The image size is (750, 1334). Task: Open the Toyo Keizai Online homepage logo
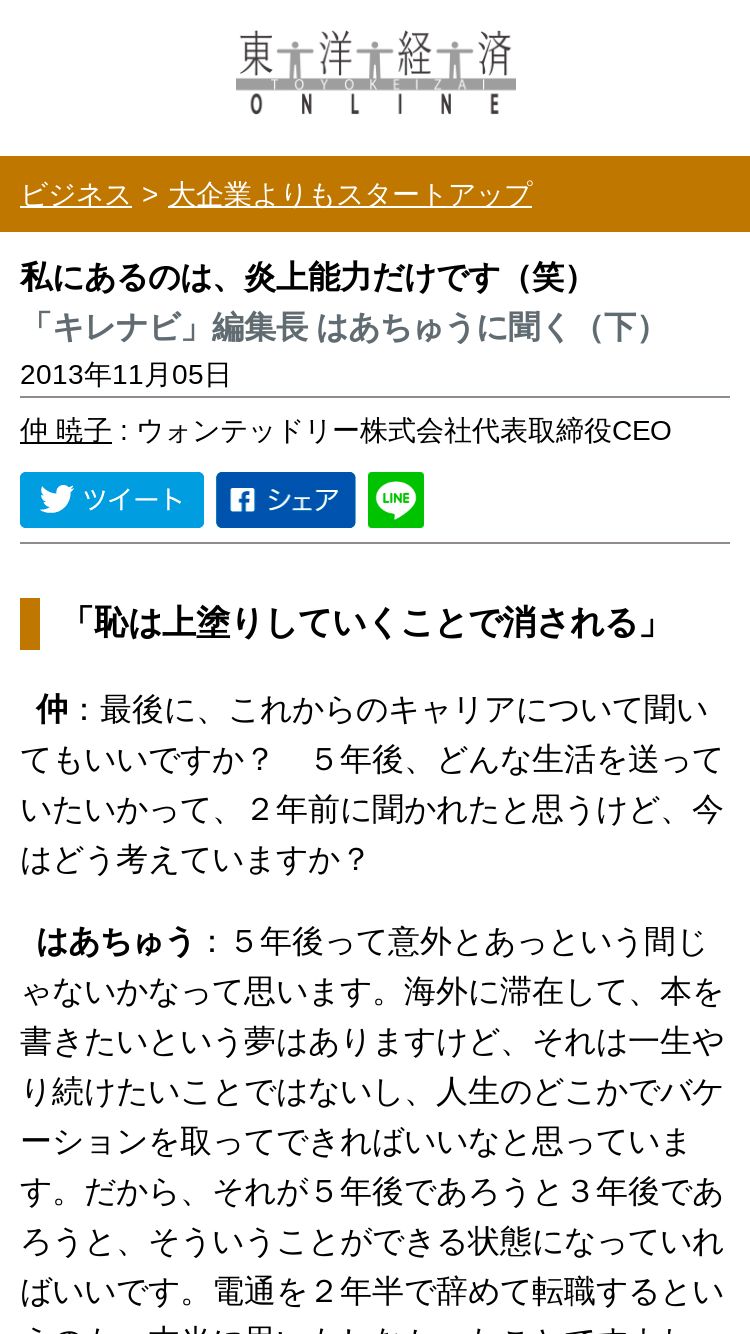click(375, 73)
